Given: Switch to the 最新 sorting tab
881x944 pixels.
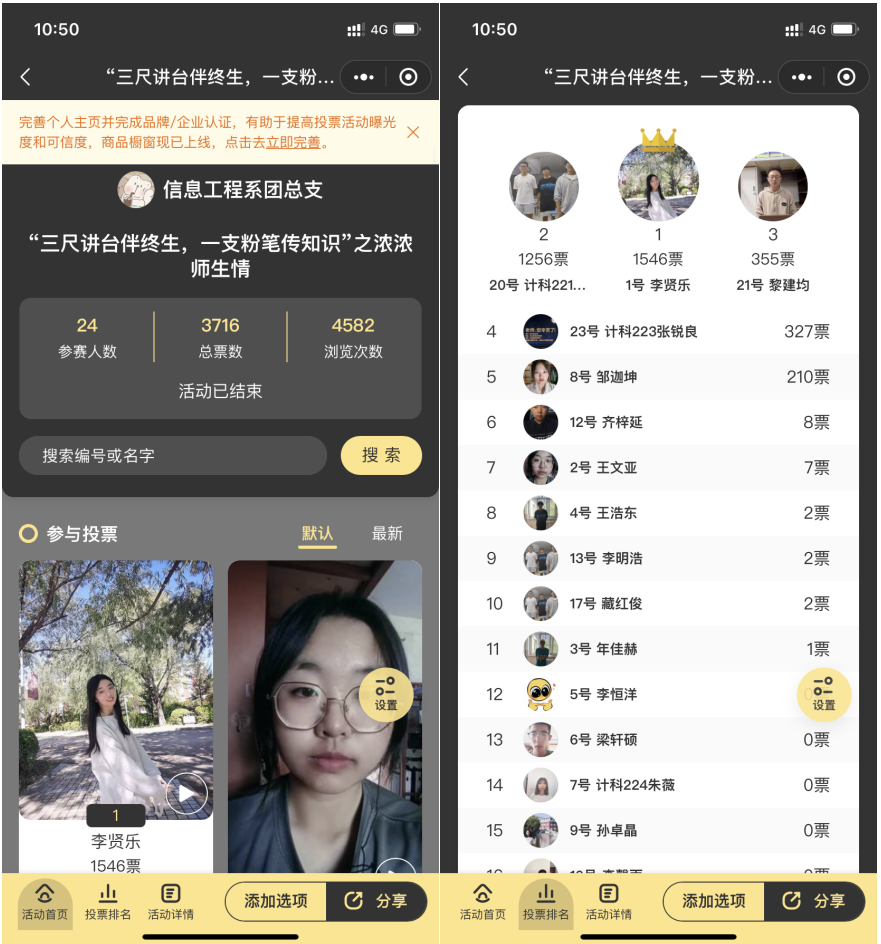Looking at the screenshot, I should click(x=387, y=534).
